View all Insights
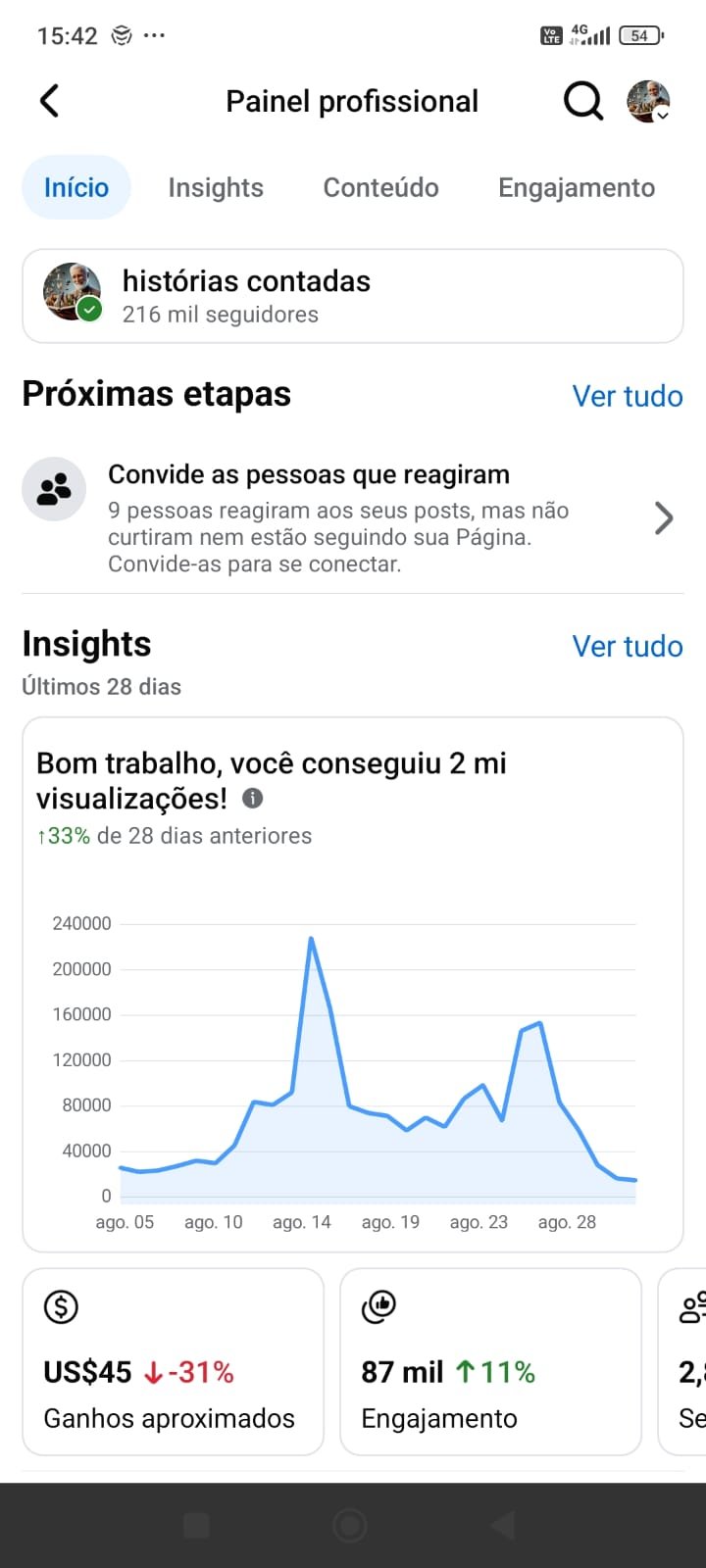 627,647
